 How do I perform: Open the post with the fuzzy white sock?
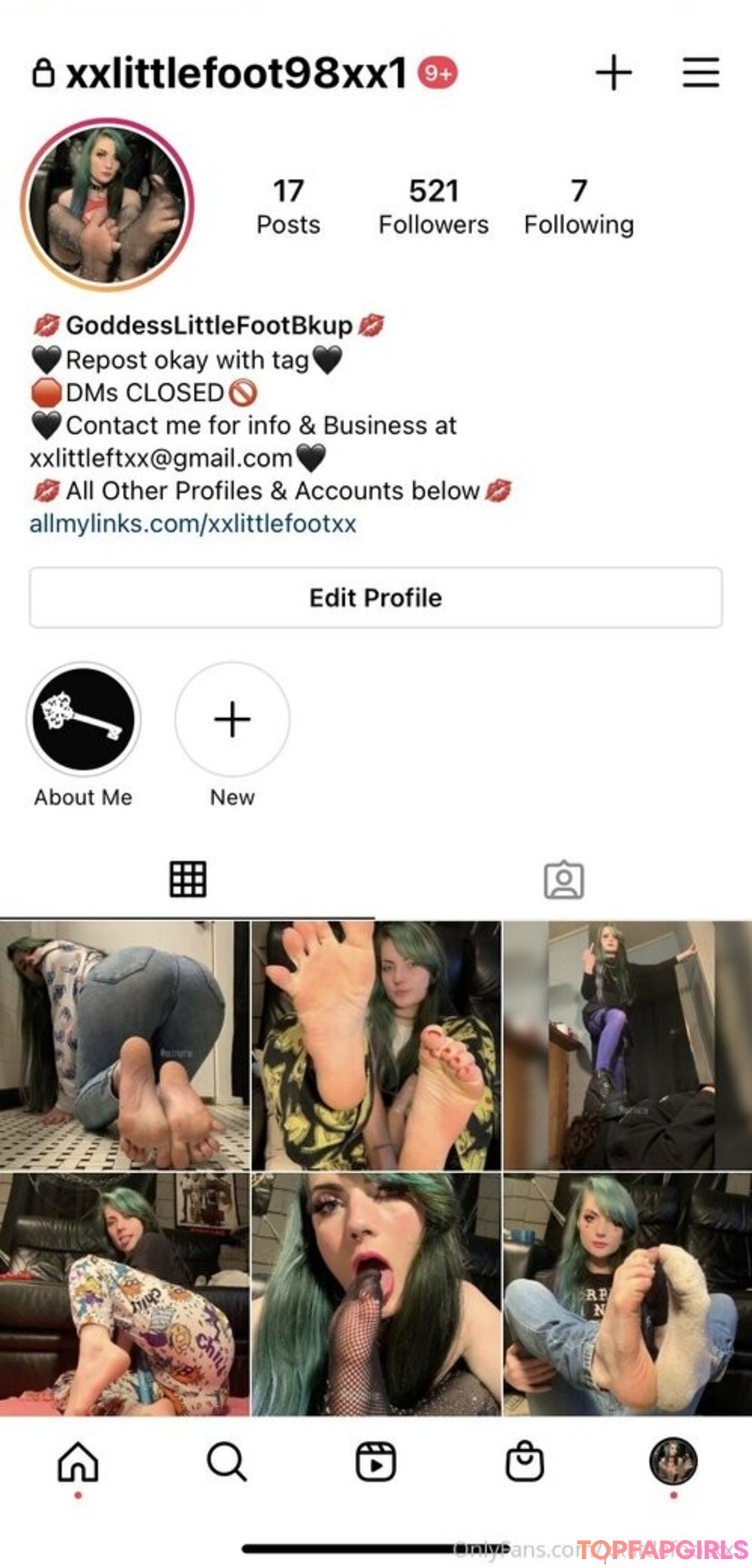tap(627, 1294)
